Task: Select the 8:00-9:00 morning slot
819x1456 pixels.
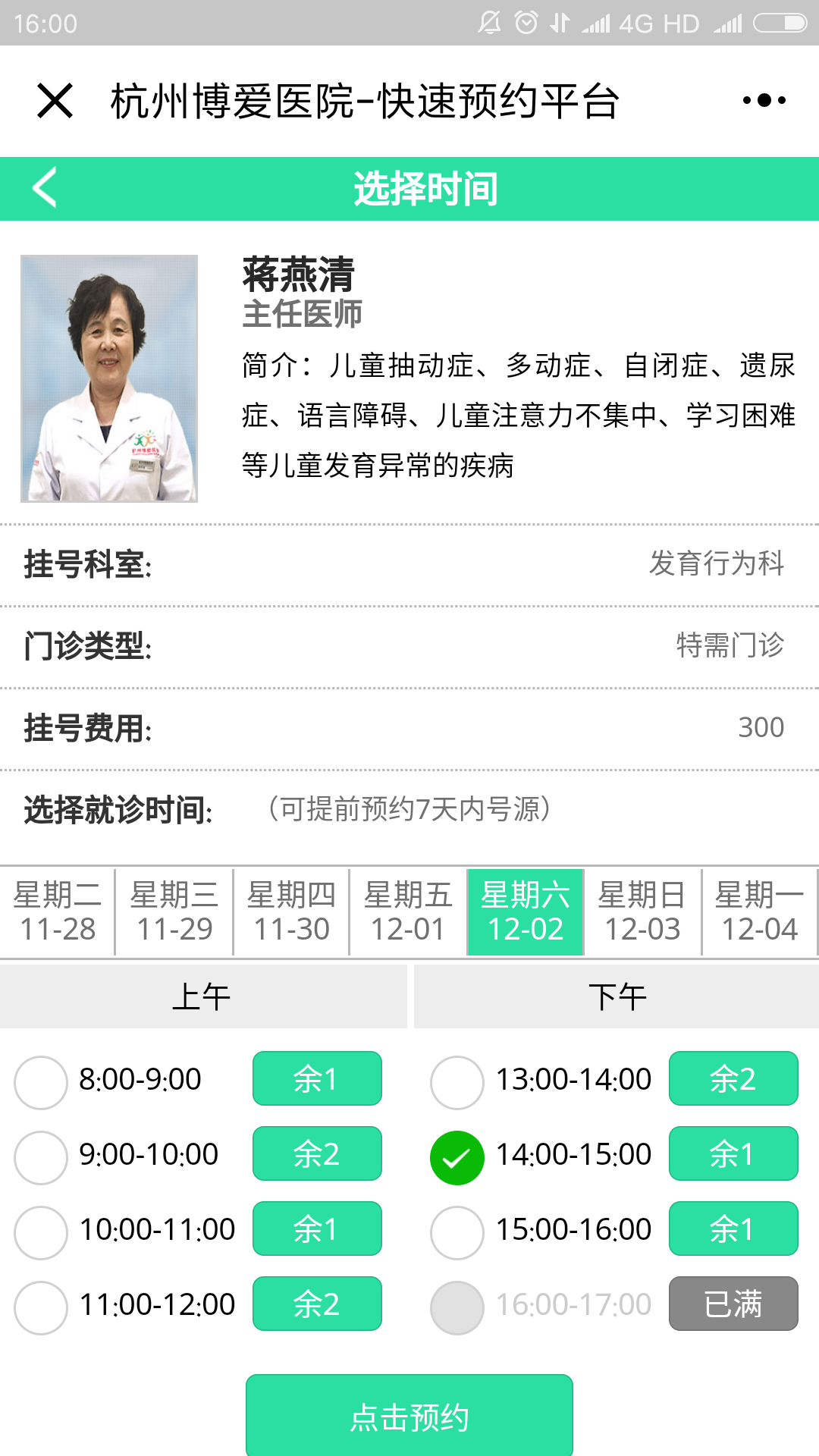Action: point(41,1082)
